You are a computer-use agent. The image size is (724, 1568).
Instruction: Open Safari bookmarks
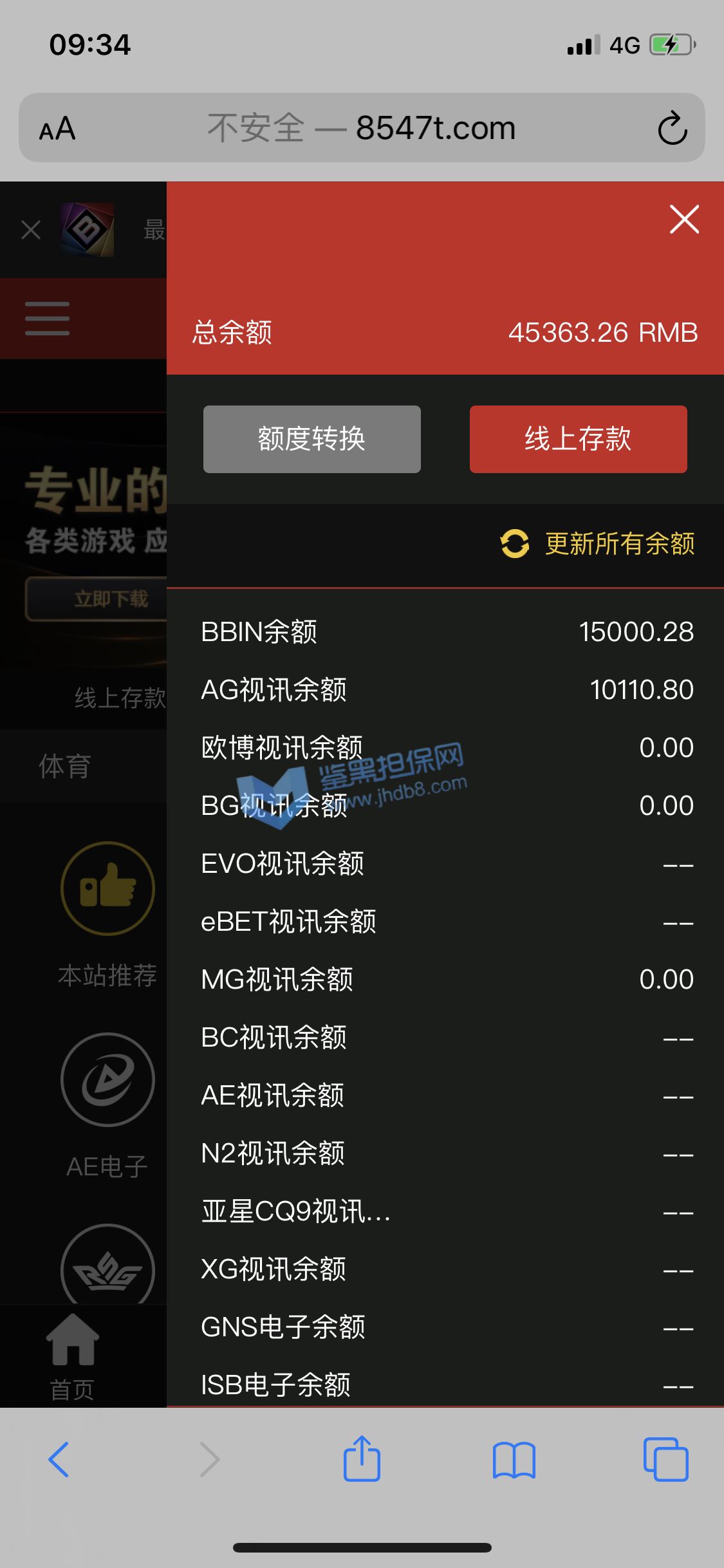point(514,1459)
